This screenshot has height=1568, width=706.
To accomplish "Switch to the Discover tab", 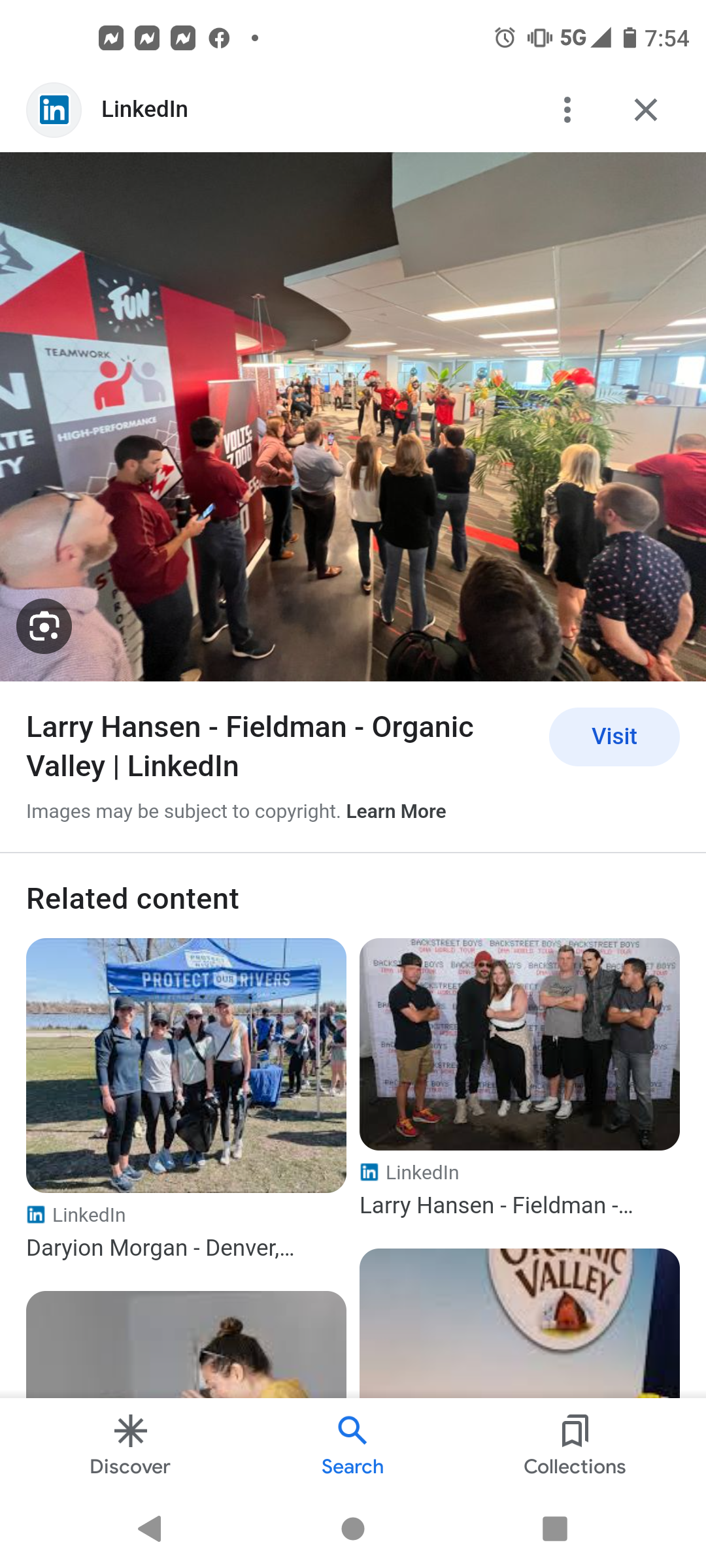I will pos(130,1445).
